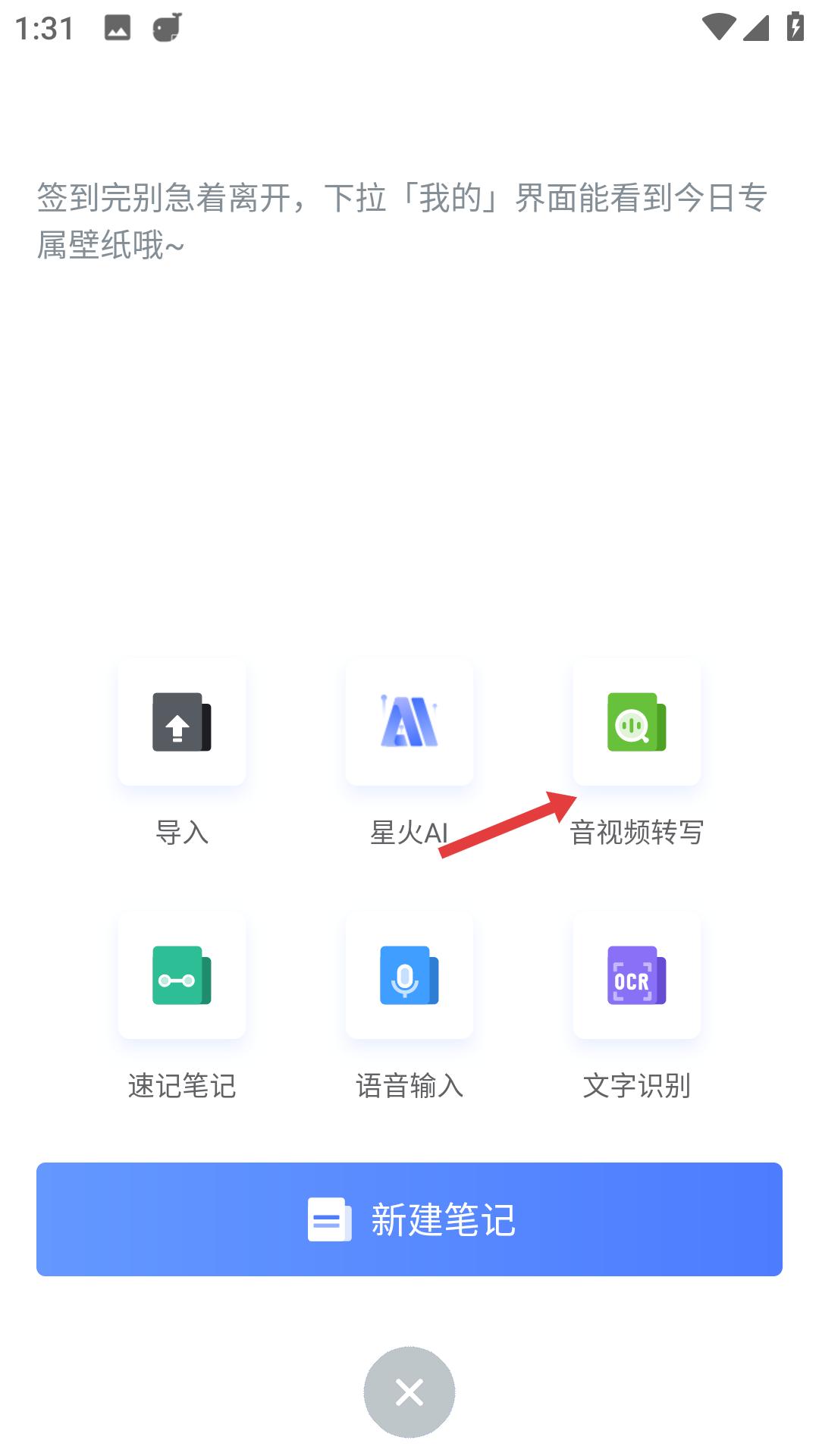Tap the battery icon in the status bar
This screenshot has height=1456, width=819.
[x=794, y=27]
